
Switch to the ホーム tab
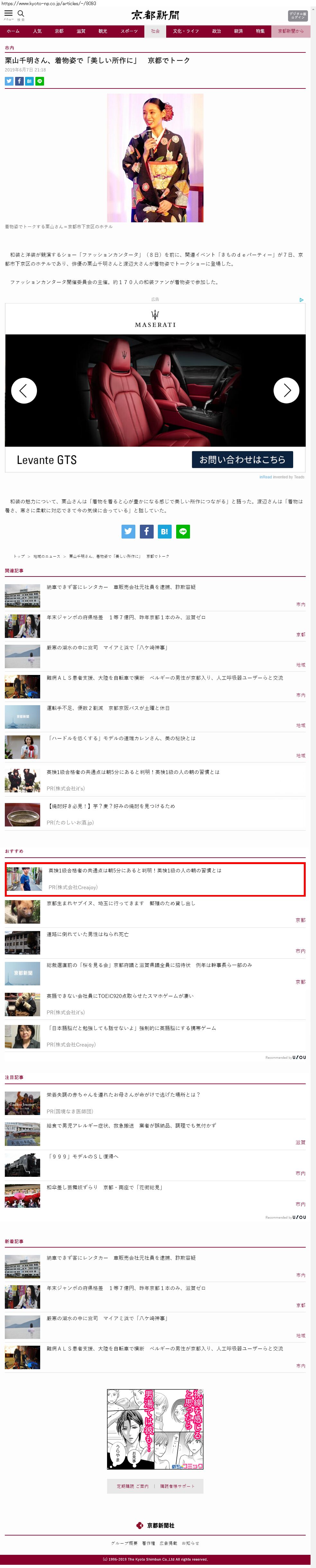[13, 31]
